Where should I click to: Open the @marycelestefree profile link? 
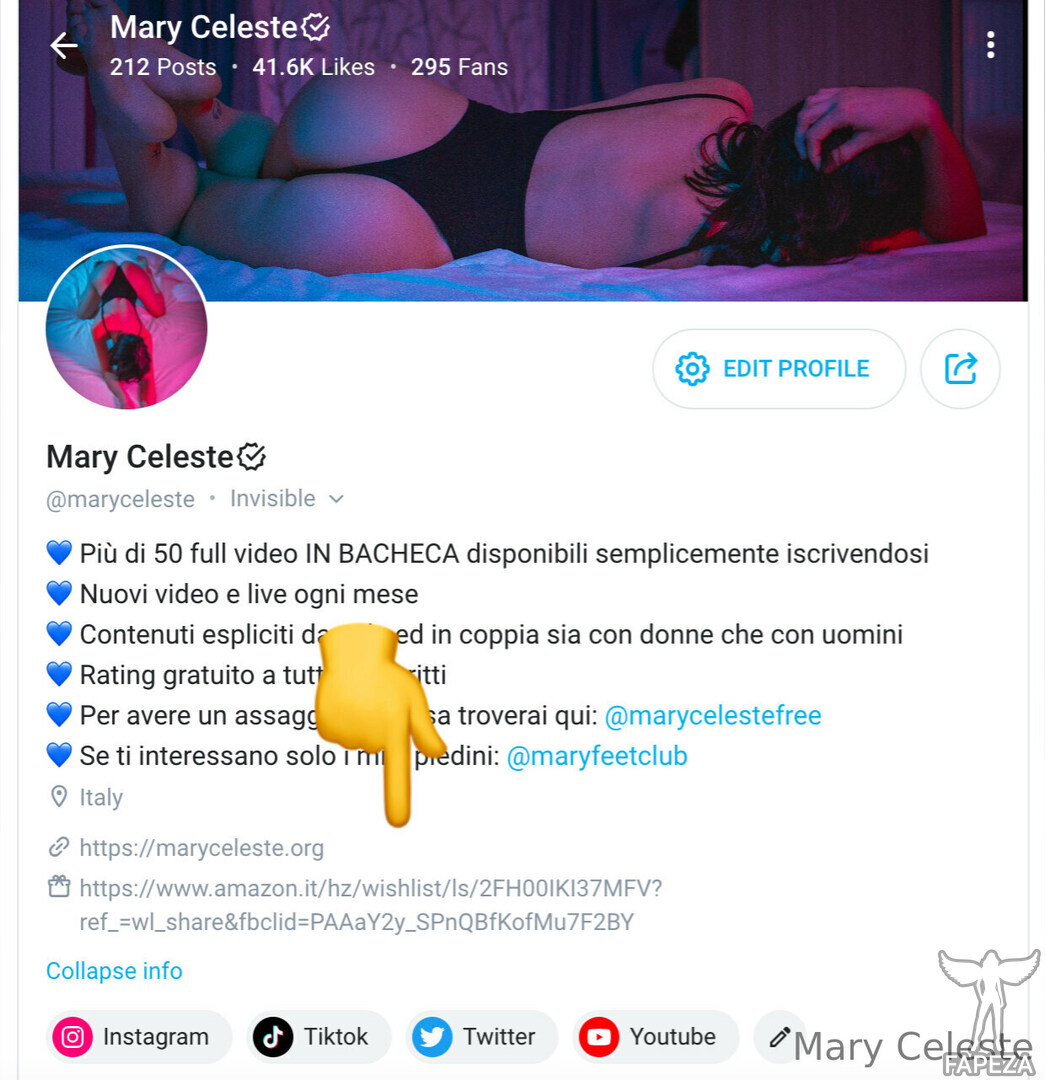[x=713, y=716]
